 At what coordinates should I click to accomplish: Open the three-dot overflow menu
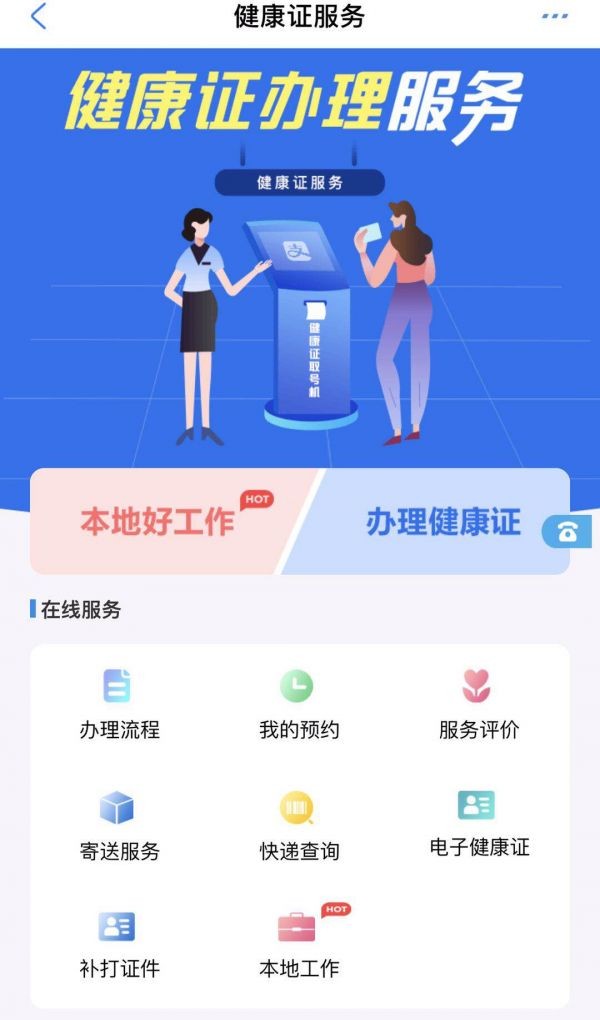point(553,17)
